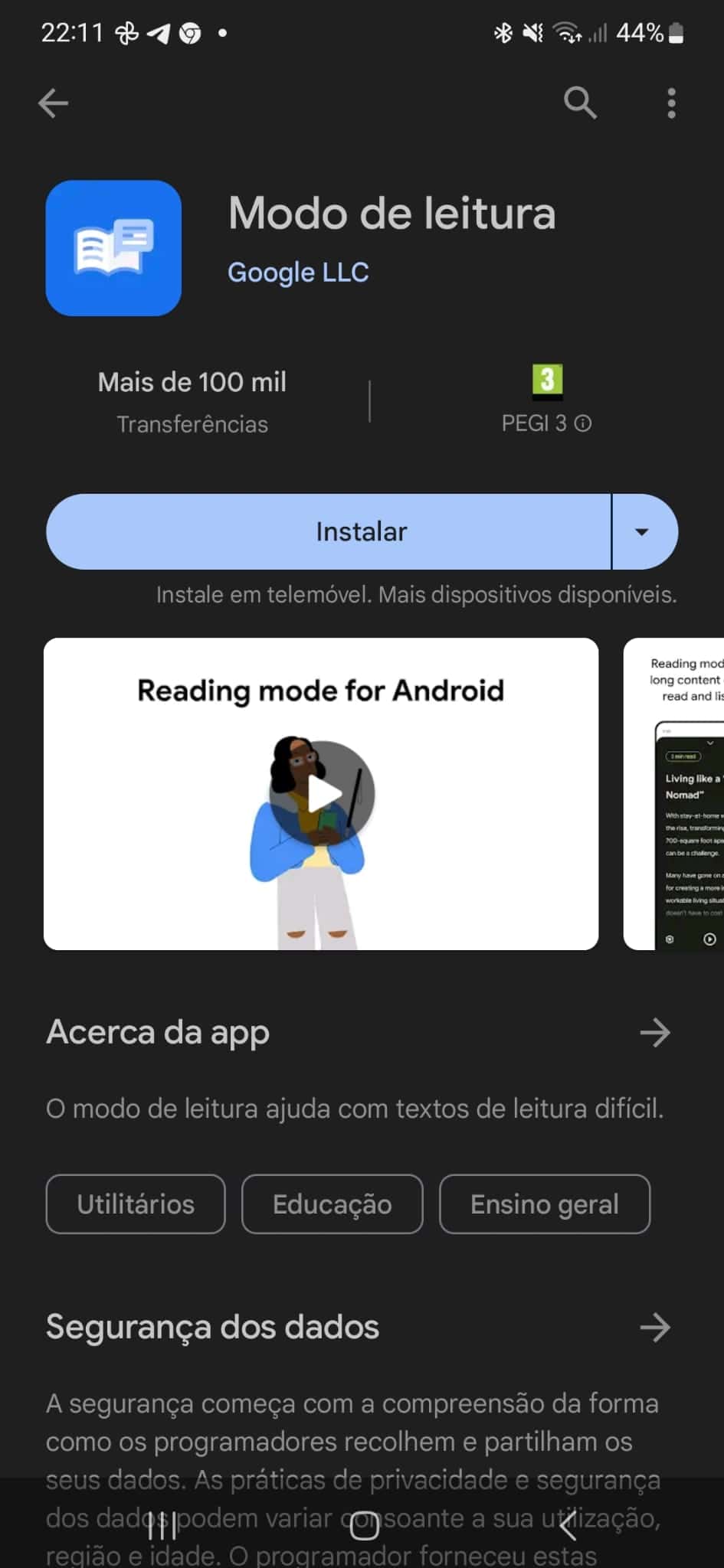Go back using the top arrow

point(53,103)
